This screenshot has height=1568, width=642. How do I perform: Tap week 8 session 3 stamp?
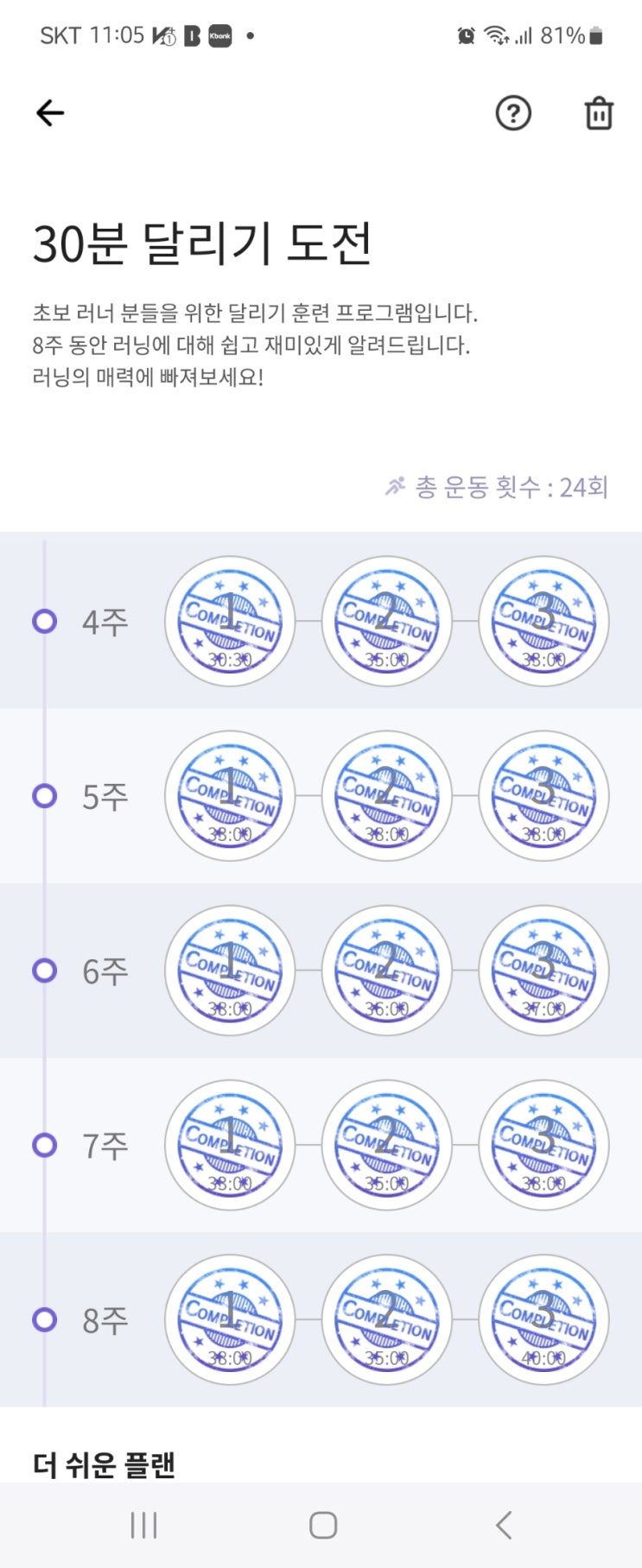click(543, 1319)
